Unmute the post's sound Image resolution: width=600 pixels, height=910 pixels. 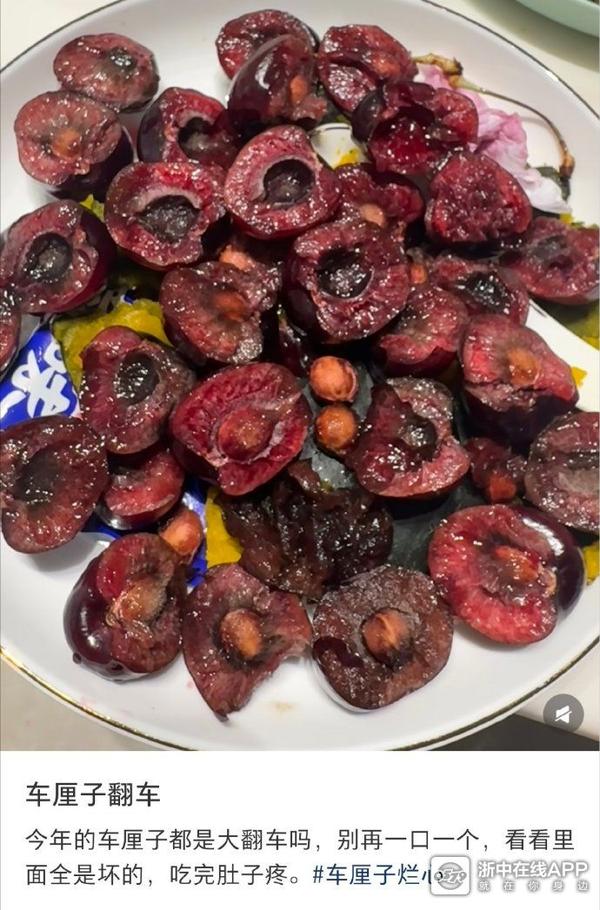563,713
